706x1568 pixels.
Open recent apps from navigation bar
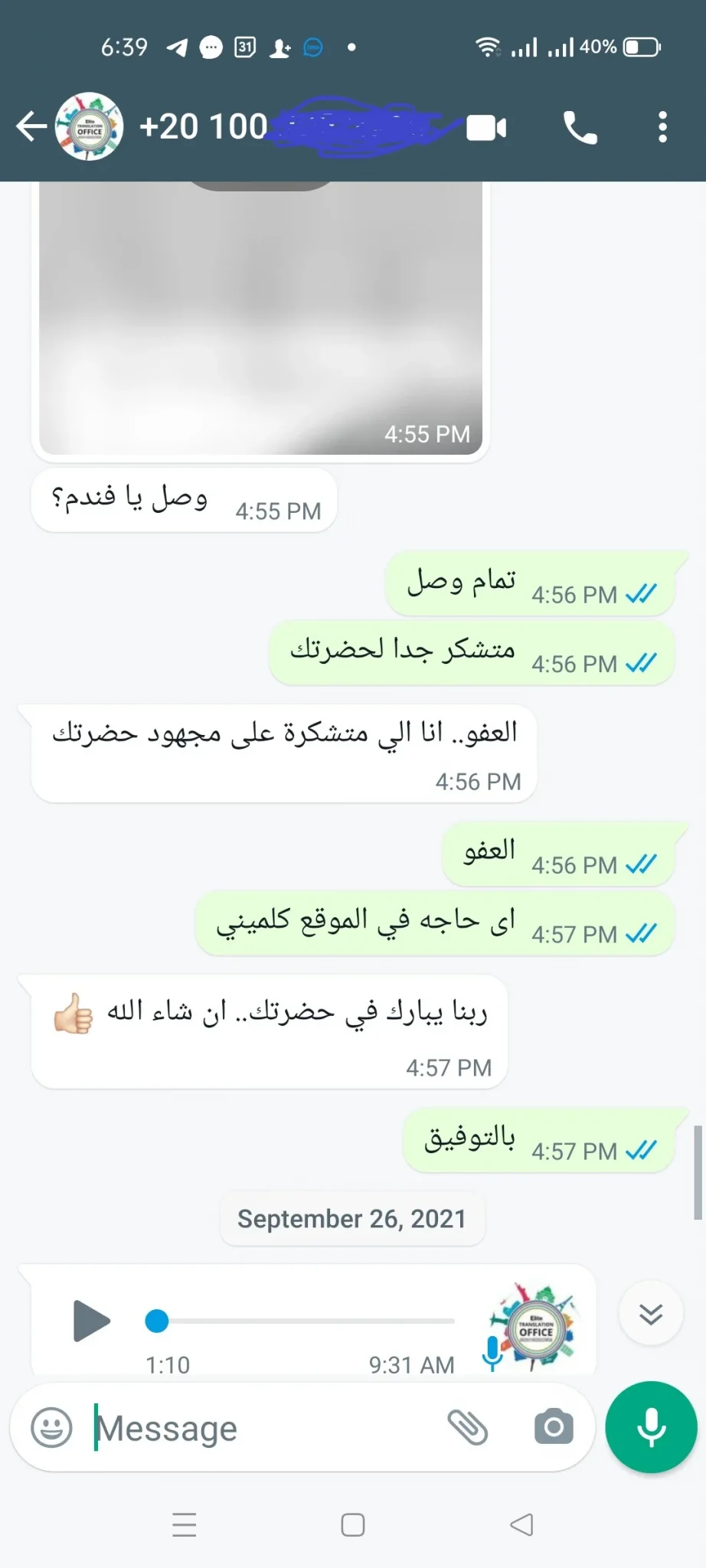[x=185, y=1525]
